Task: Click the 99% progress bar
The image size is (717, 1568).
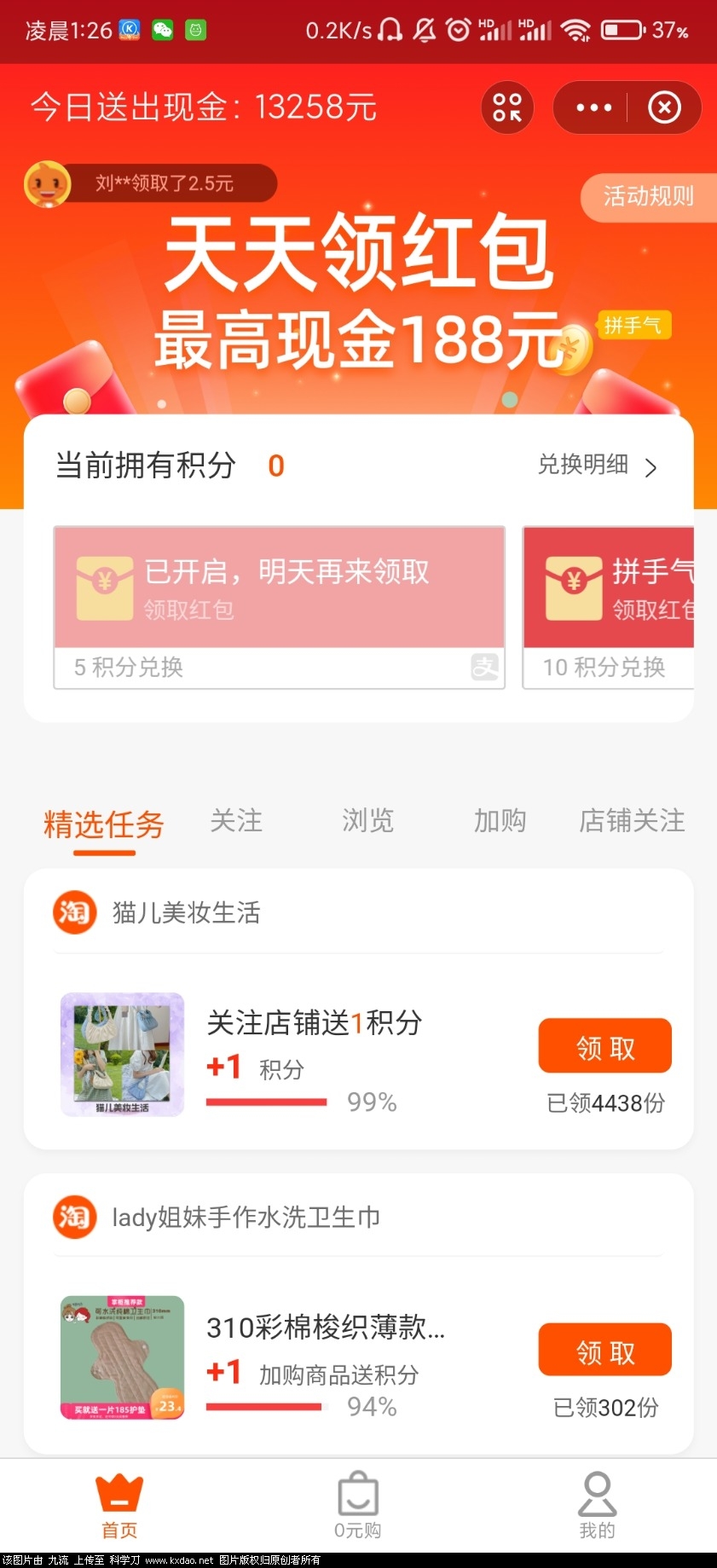Action: [265, 1102]
